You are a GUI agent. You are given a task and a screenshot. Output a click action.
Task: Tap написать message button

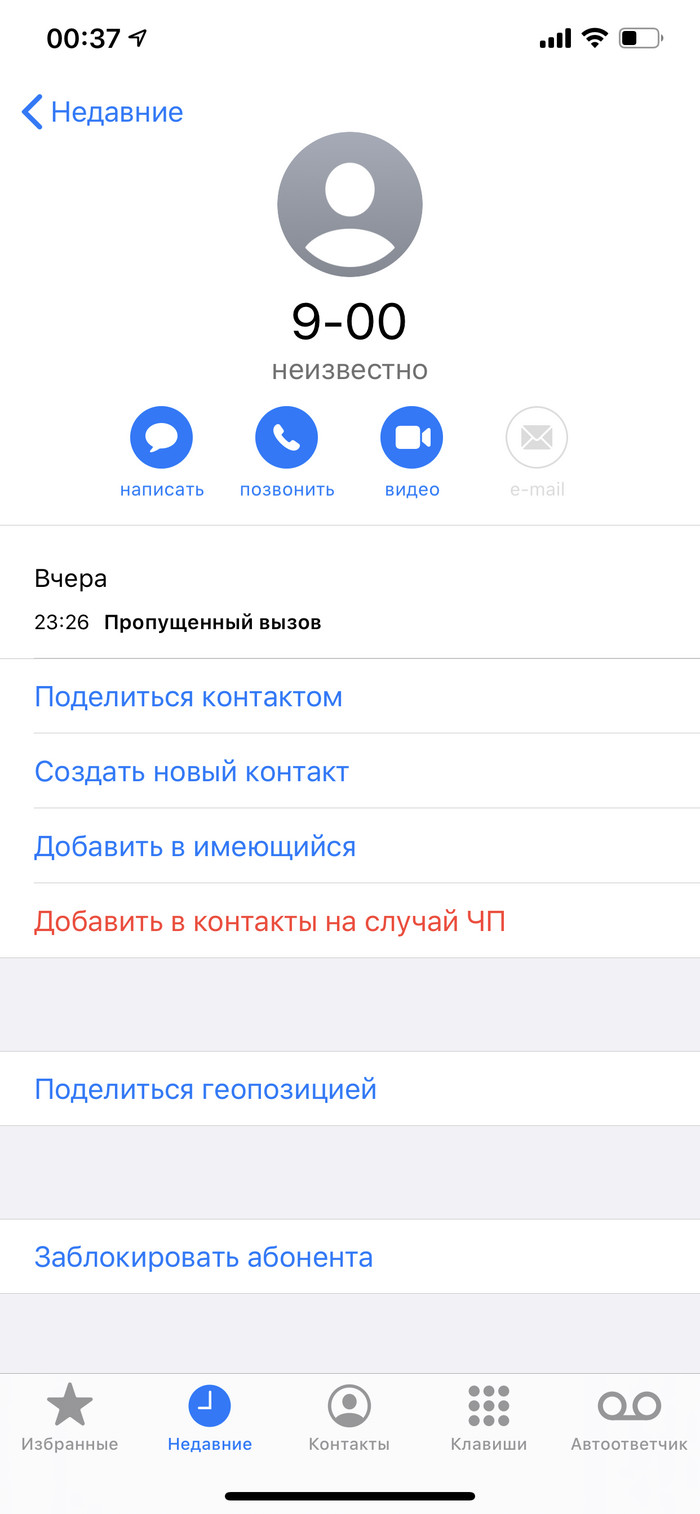(x=161, y=438)
